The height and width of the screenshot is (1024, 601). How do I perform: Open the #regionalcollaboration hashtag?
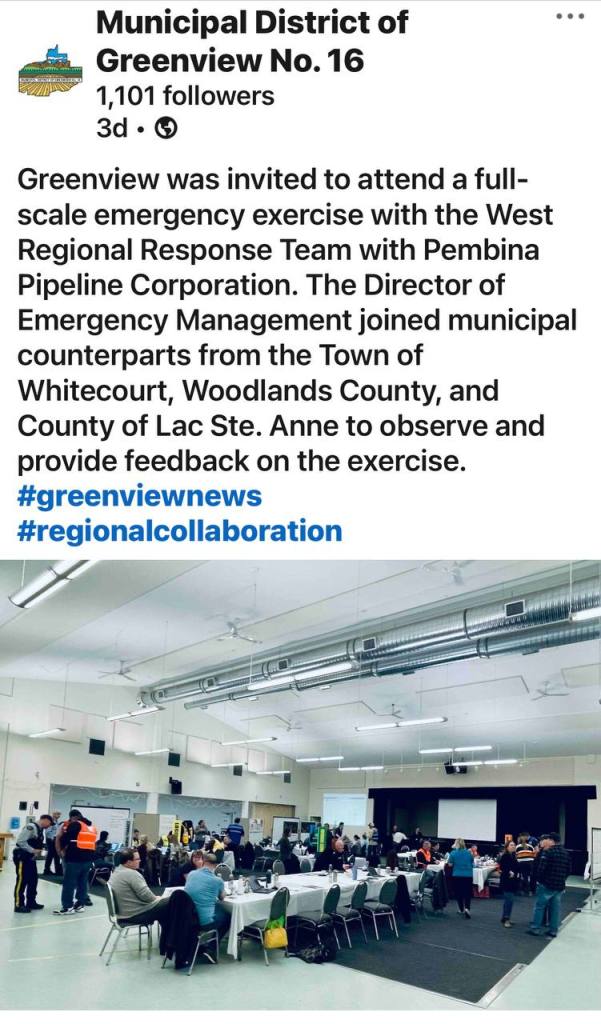[179, 531]
